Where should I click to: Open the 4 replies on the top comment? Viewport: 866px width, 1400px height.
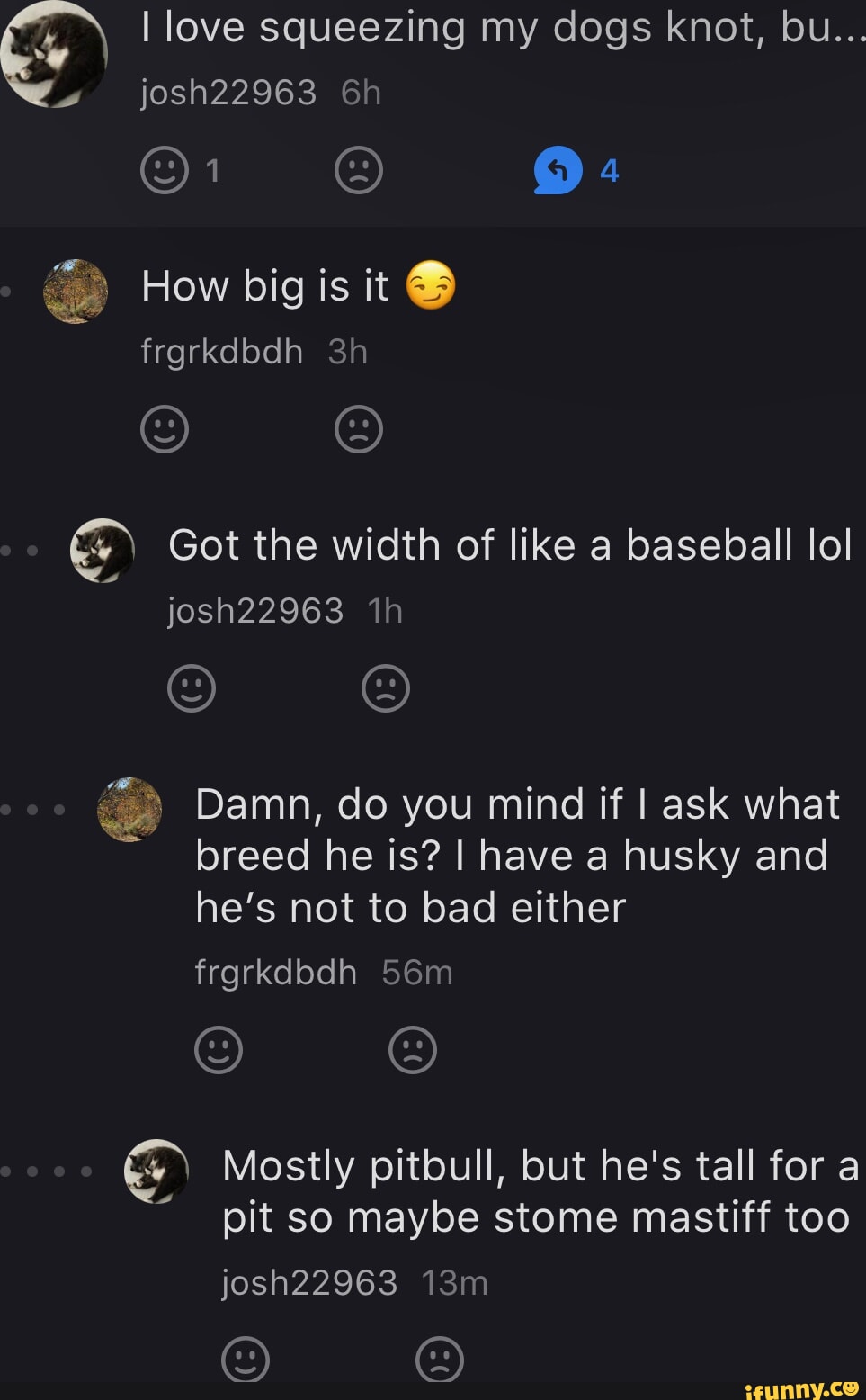click(558, 170)
